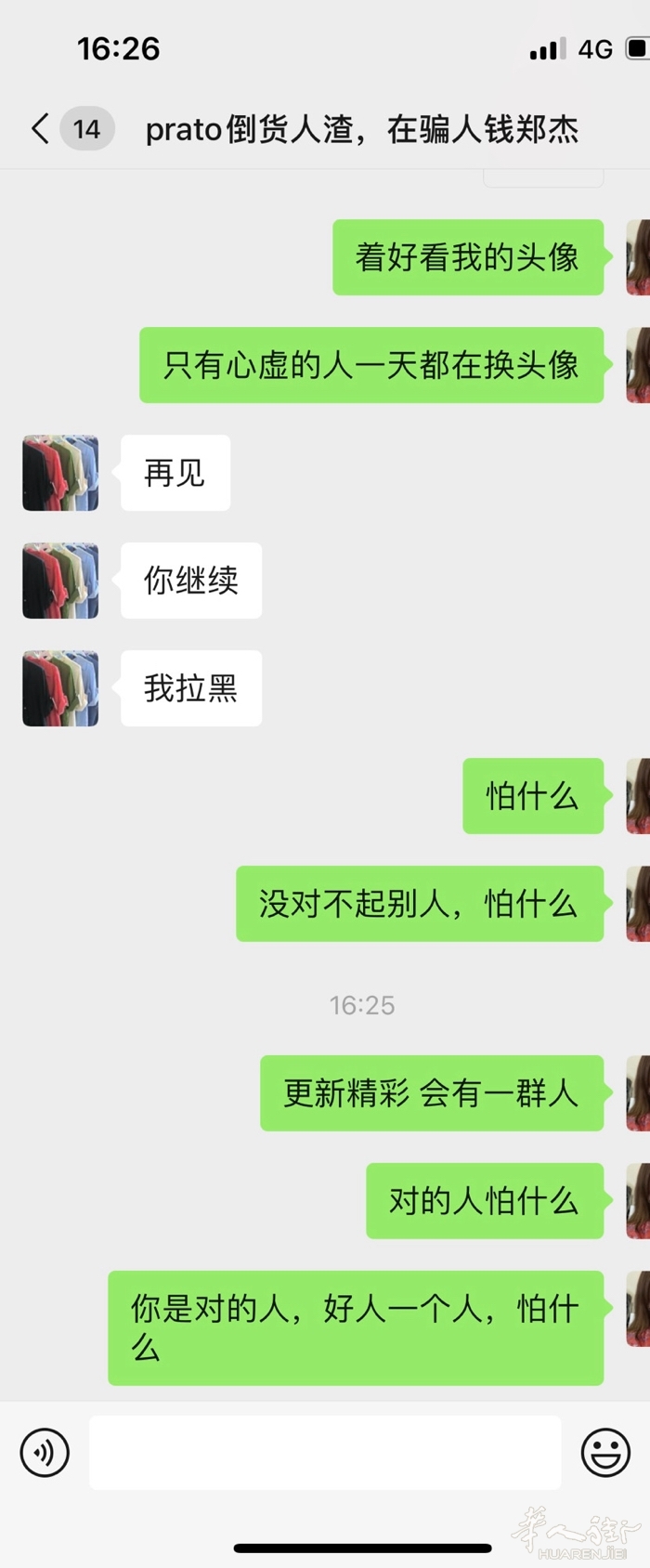This screenshot has height=1568, width=650.
Task: Go back to the chat list
Action: 41,128
